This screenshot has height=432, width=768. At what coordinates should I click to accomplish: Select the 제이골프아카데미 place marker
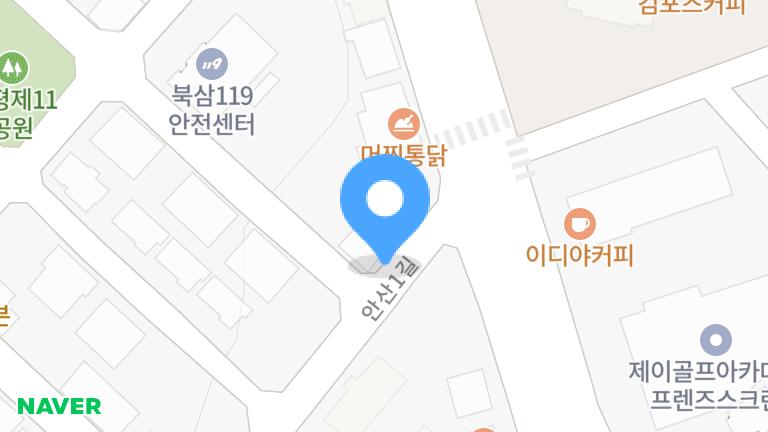(715, 340)
